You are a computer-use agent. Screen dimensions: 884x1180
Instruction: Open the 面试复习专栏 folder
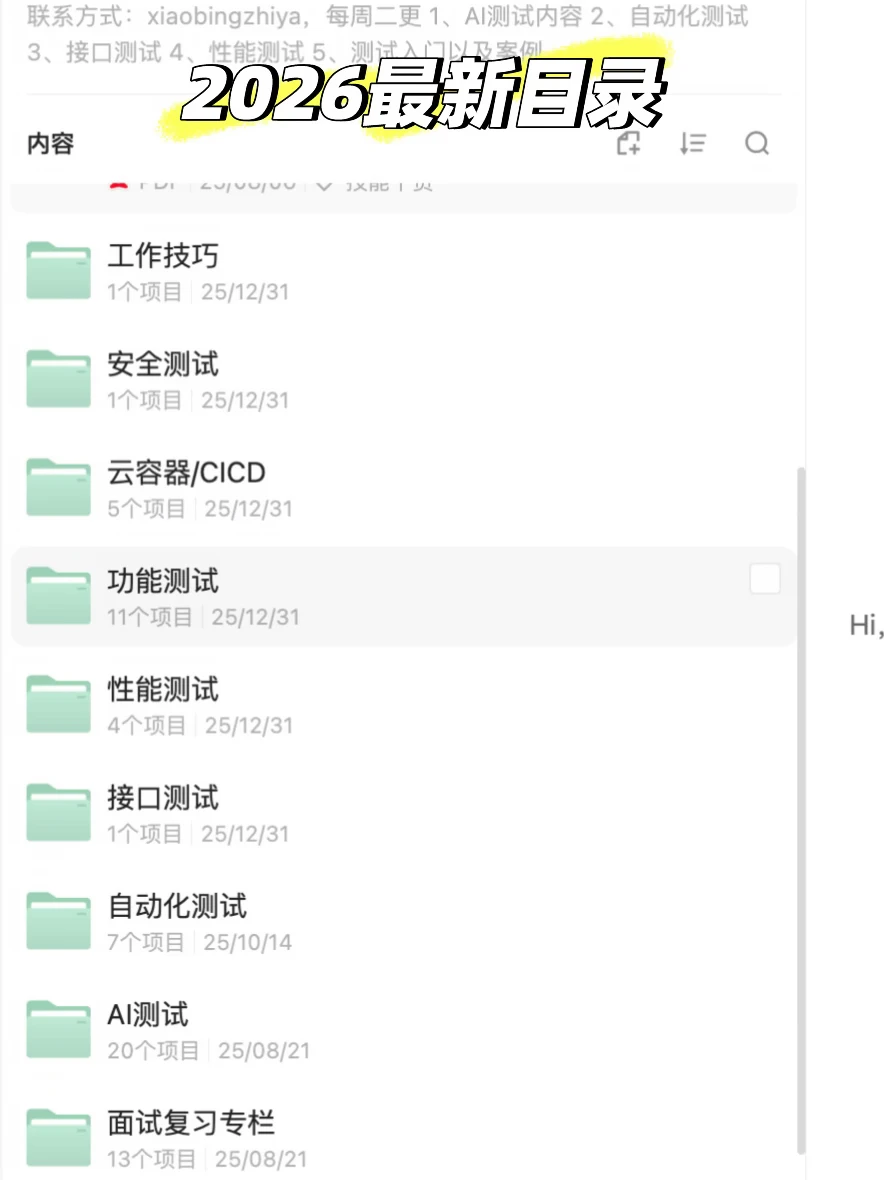tap(403, 1138)
